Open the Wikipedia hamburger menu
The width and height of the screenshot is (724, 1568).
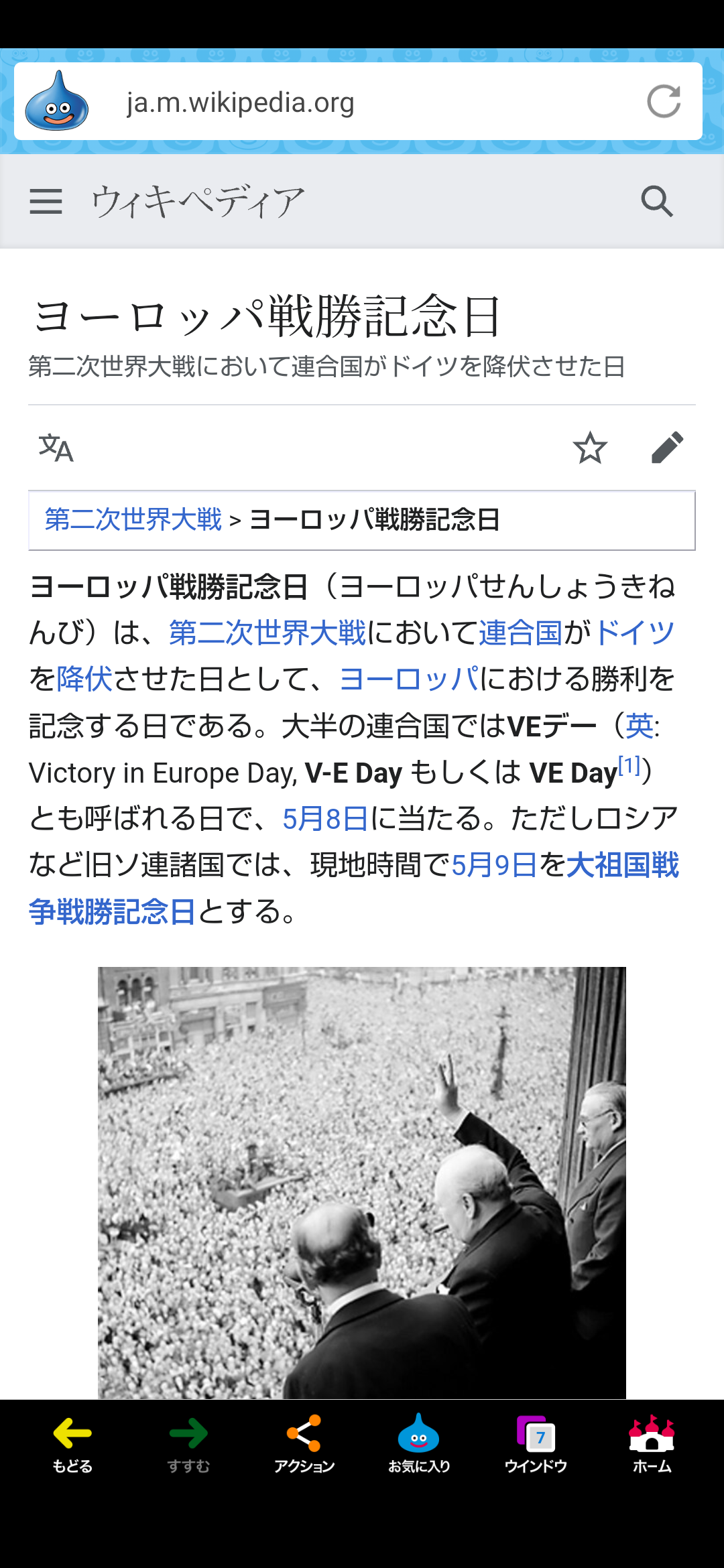coord(46,201)
